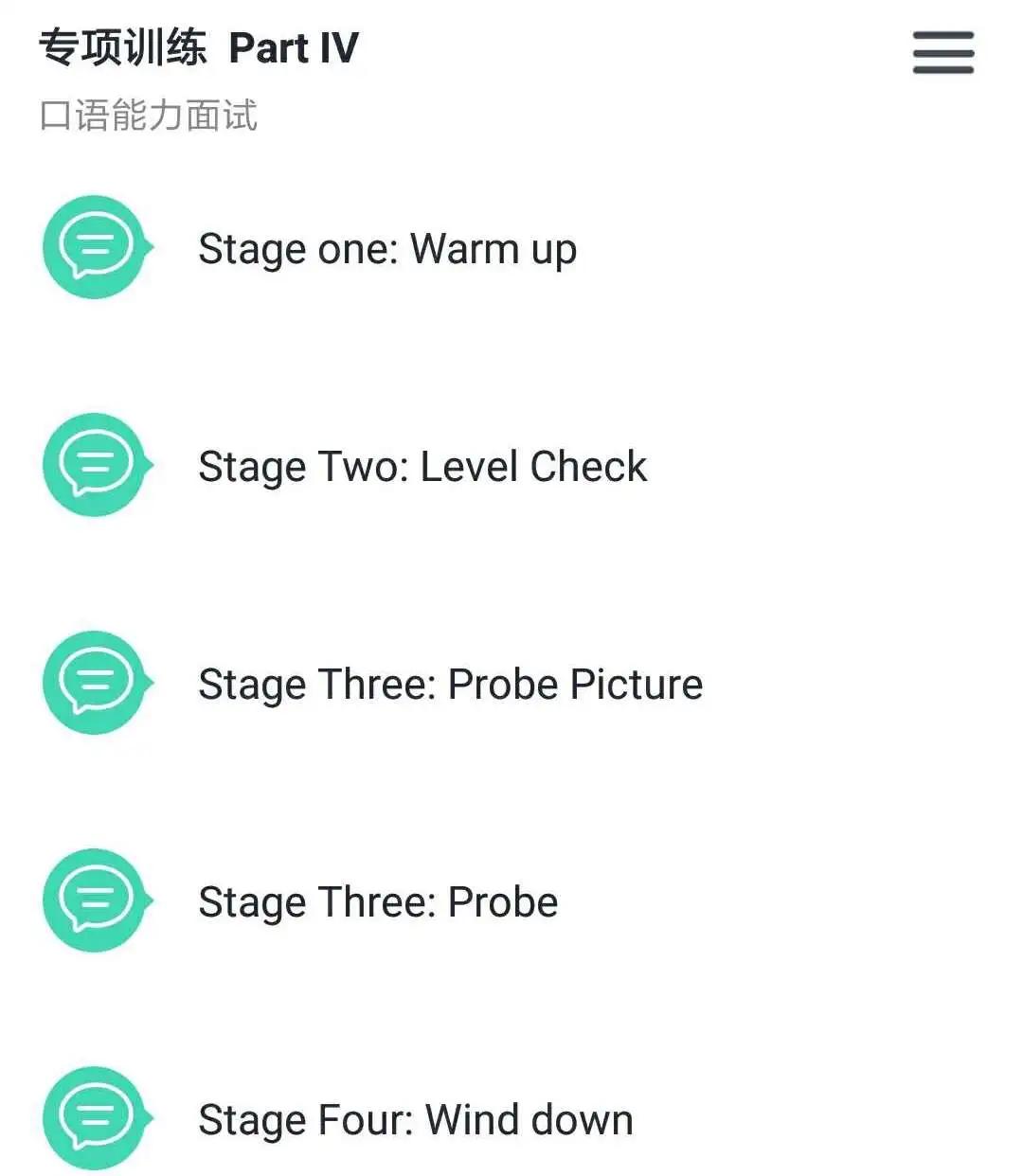Start Stage Four: Wind down

click(415, 1120)
